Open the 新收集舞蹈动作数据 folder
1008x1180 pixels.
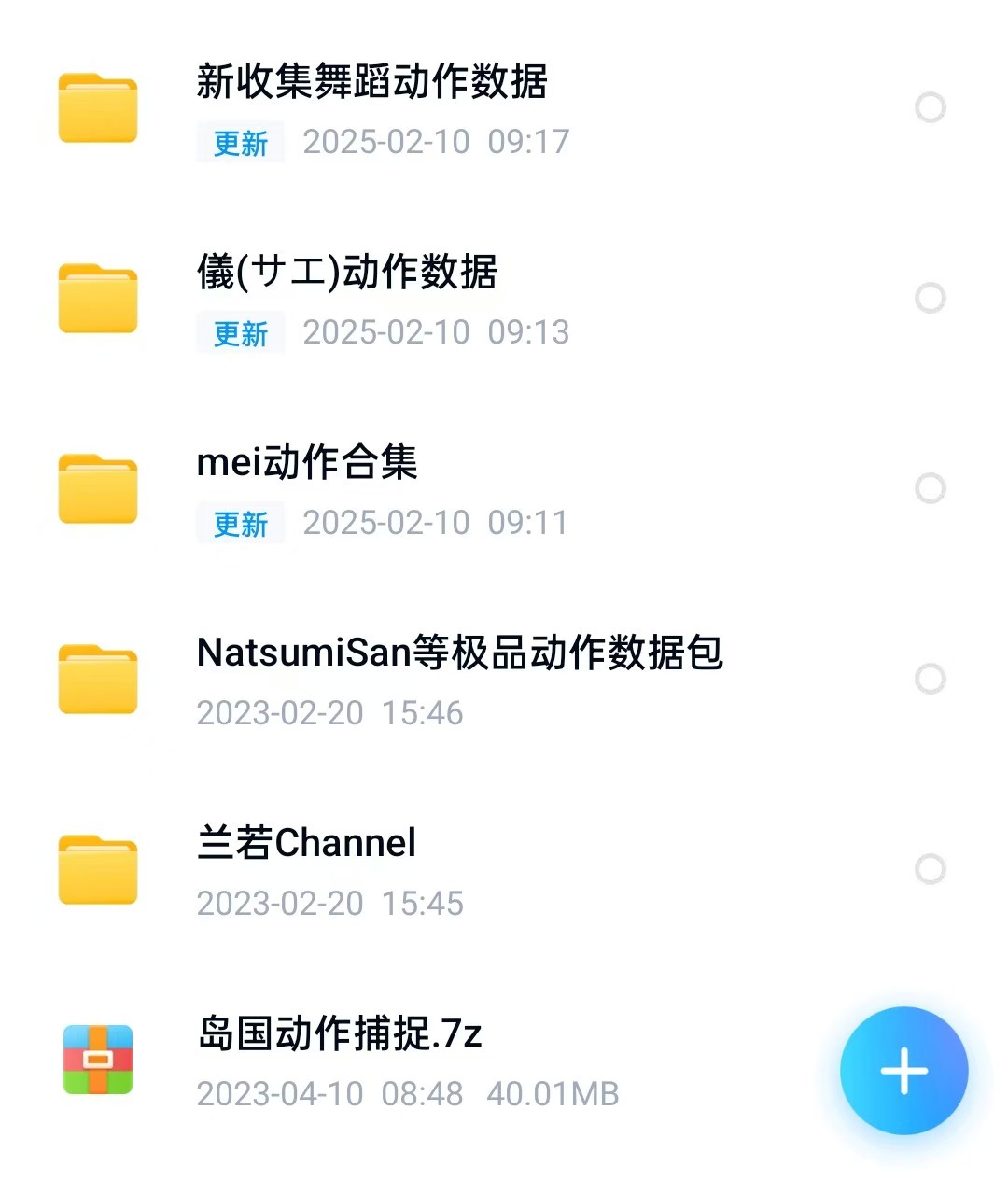click(x=371, y=82)
